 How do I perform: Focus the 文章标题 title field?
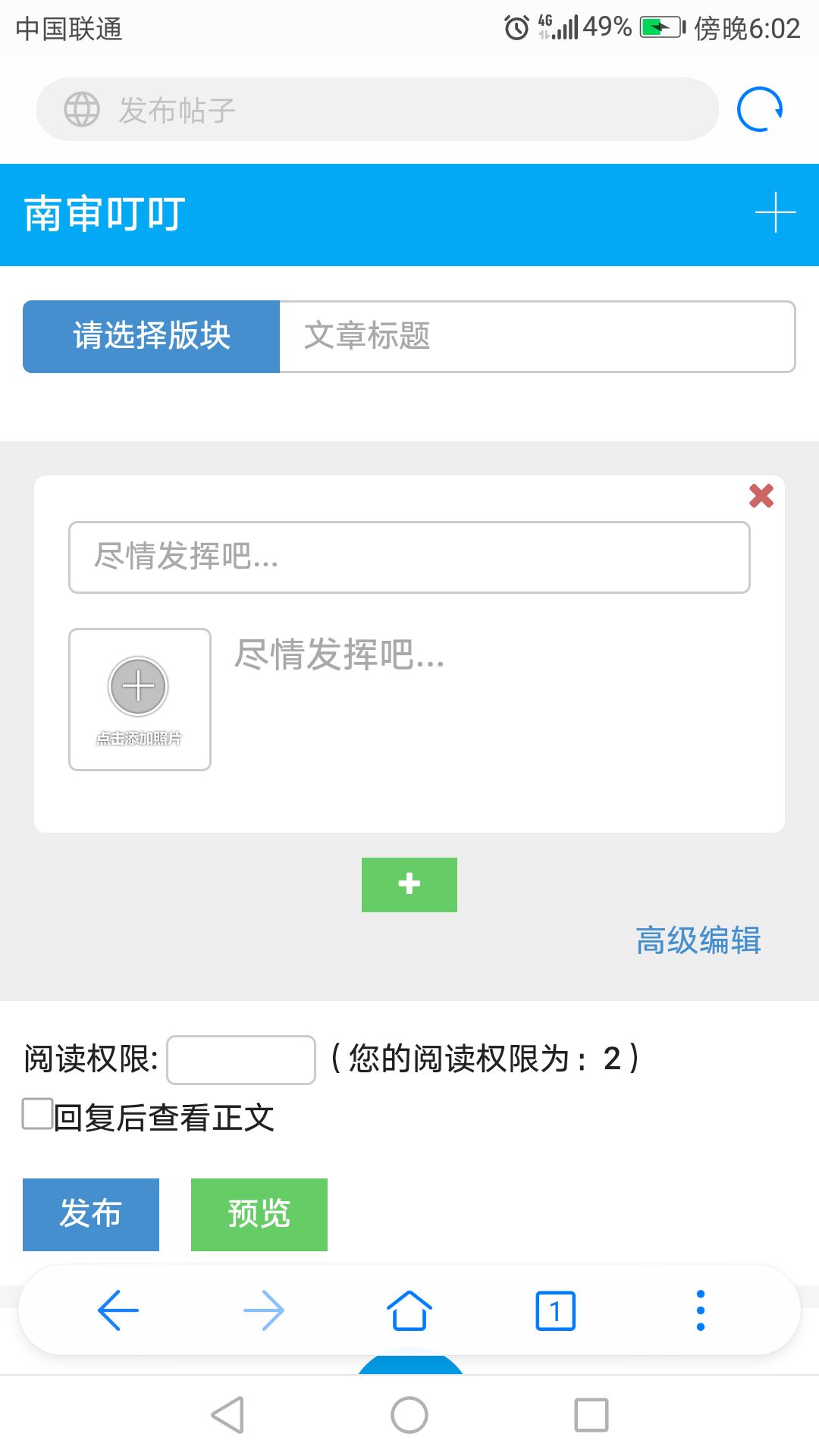(536, 336)
